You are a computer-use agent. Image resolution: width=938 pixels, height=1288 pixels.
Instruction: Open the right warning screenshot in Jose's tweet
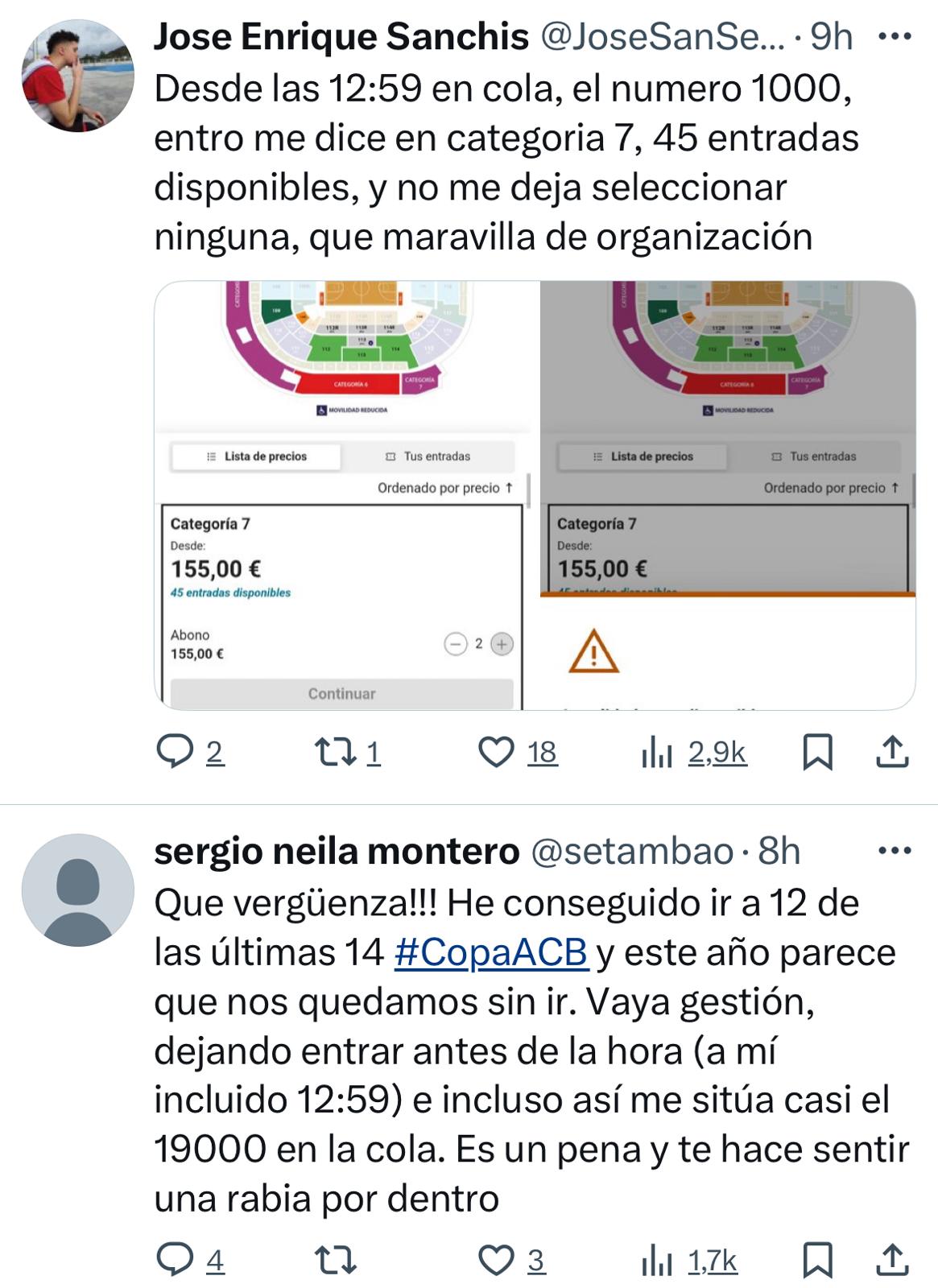[728, 495]
